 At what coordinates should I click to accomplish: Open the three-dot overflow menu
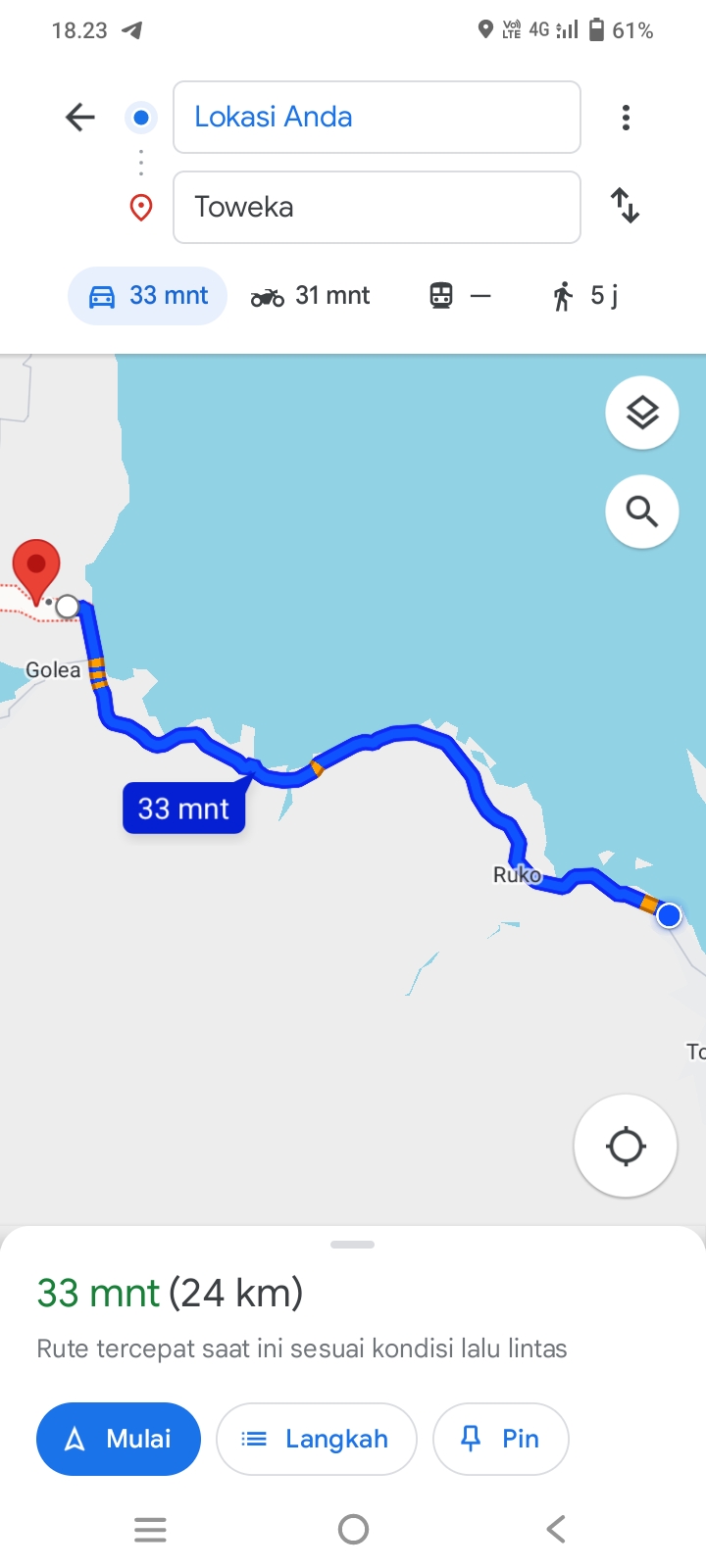click(626, 118)
